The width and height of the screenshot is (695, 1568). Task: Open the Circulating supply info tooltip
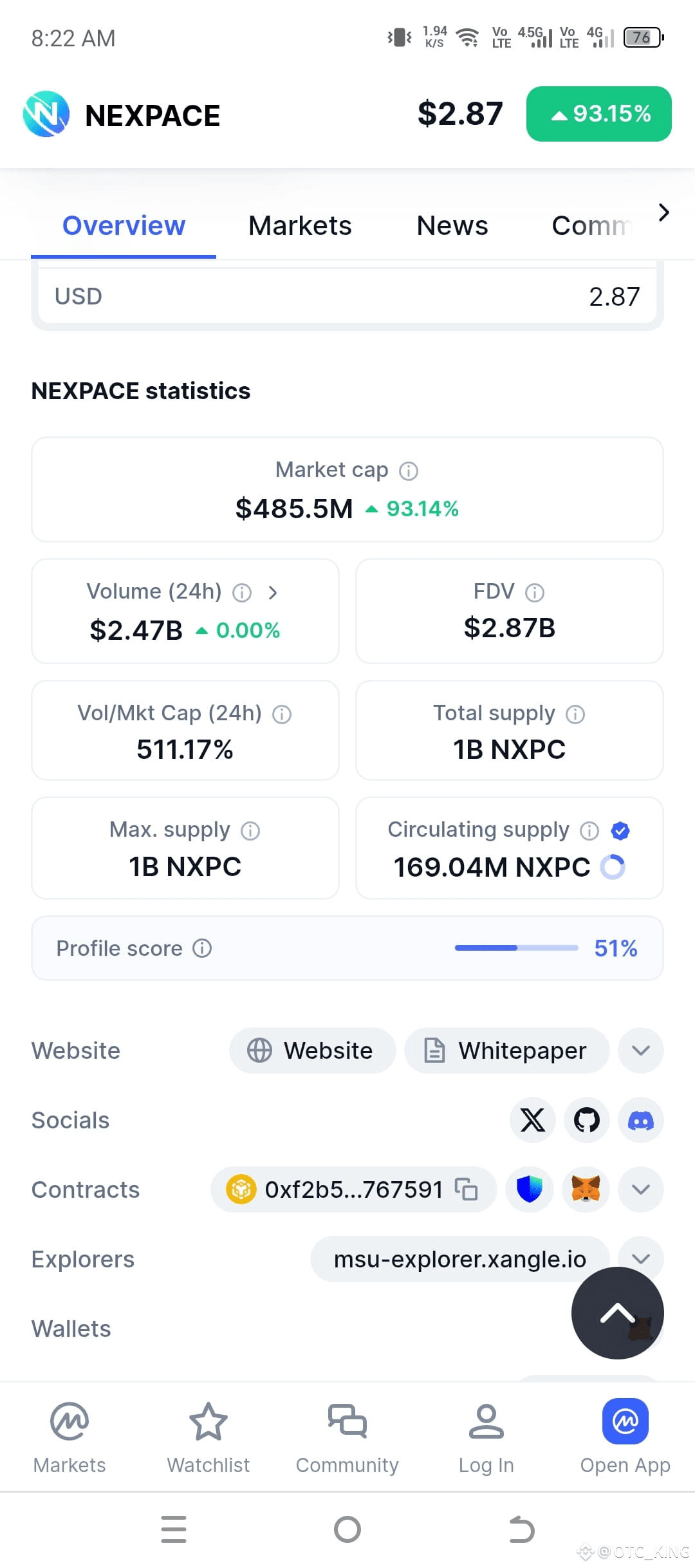click(x=589, y=830)
